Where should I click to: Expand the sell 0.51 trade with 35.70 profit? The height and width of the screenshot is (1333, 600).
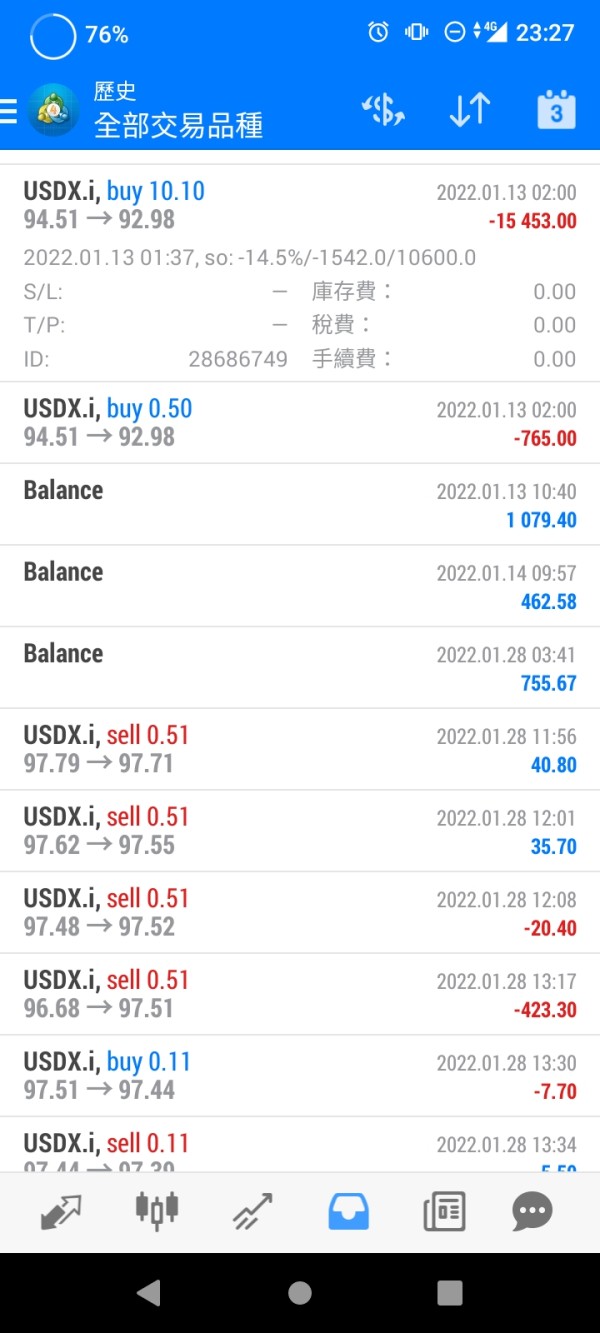pyautogui.click(x=300, y=831)
